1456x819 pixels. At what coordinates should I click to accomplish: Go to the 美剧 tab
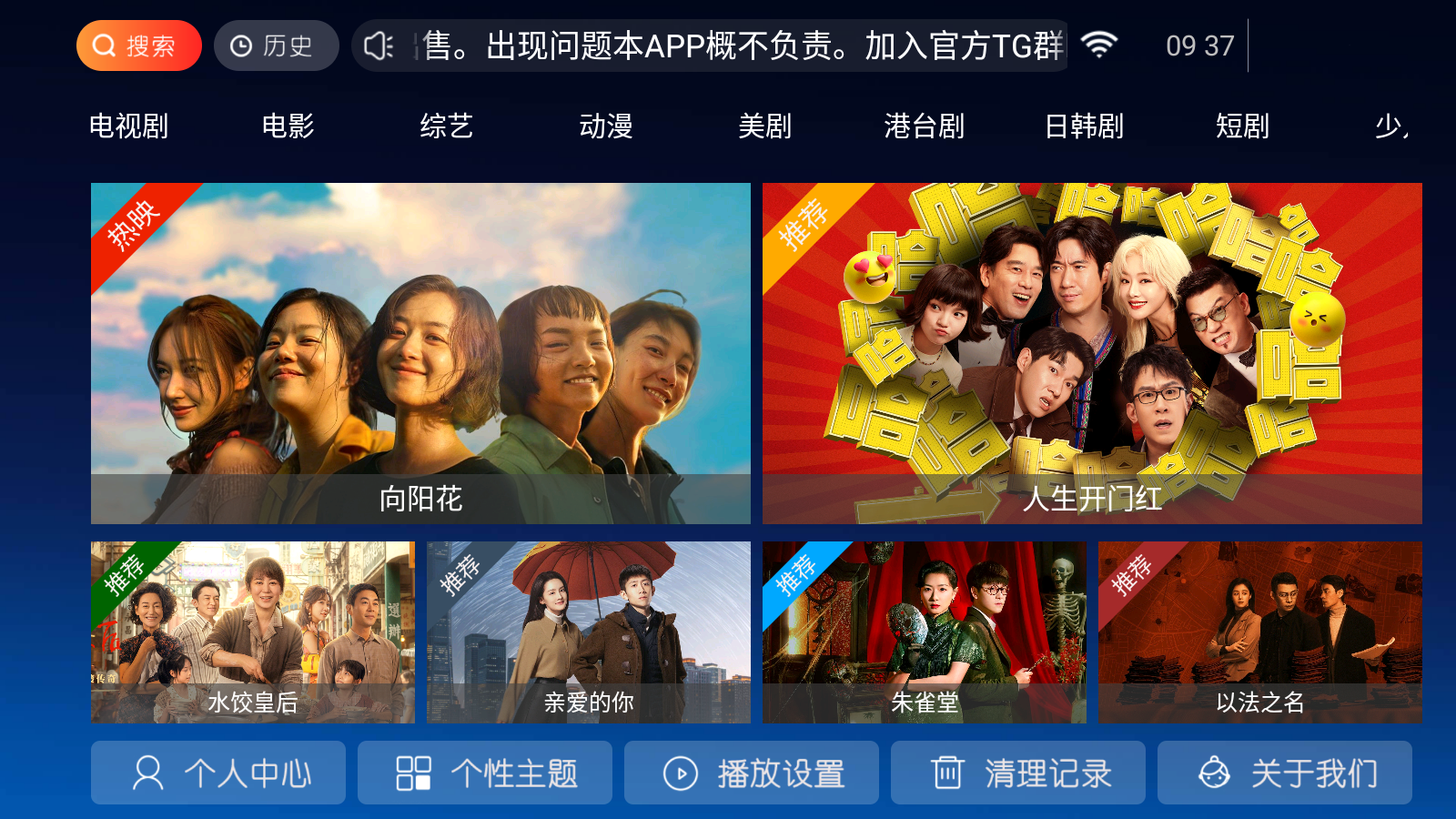[764, 126]
